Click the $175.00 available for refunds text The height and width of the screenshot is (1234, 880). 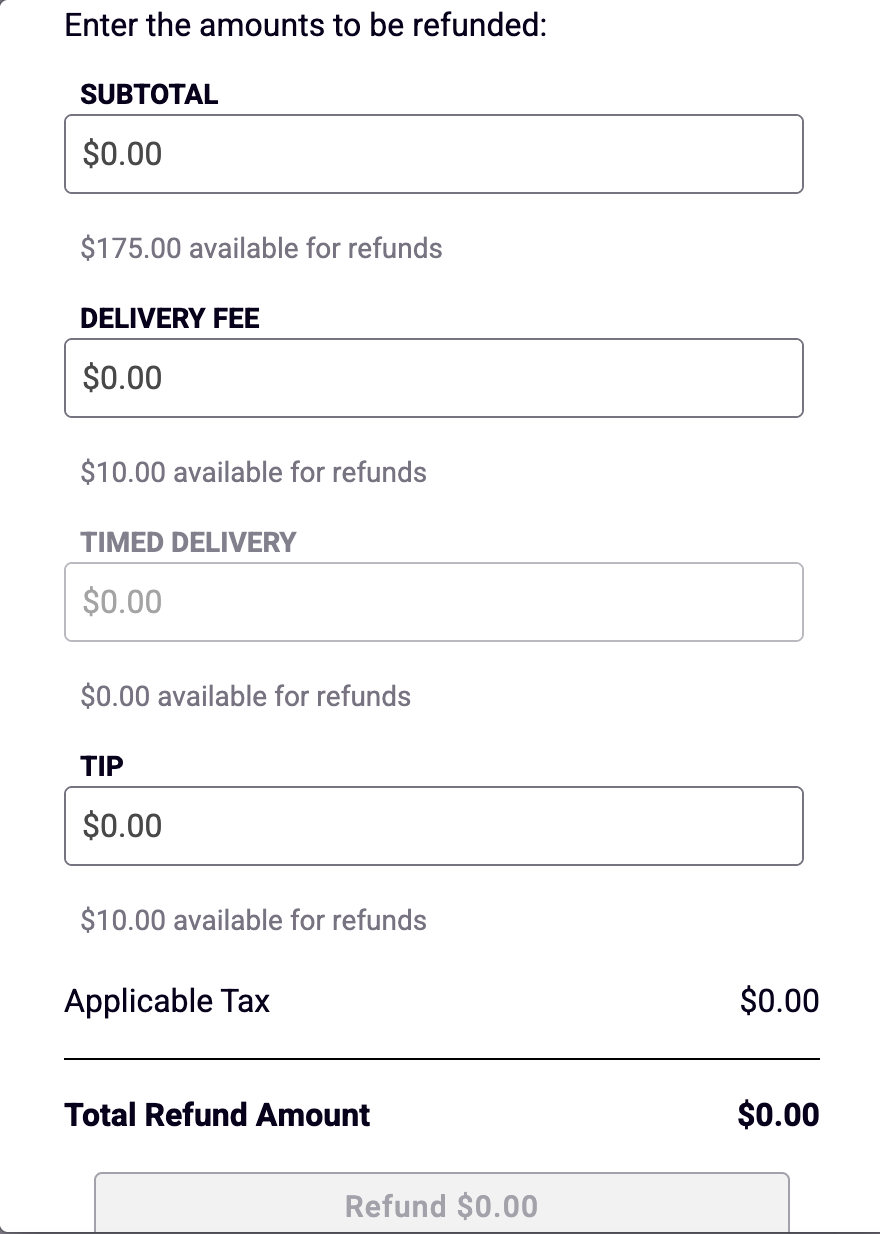pyautogui.click(x=261, y=248)
